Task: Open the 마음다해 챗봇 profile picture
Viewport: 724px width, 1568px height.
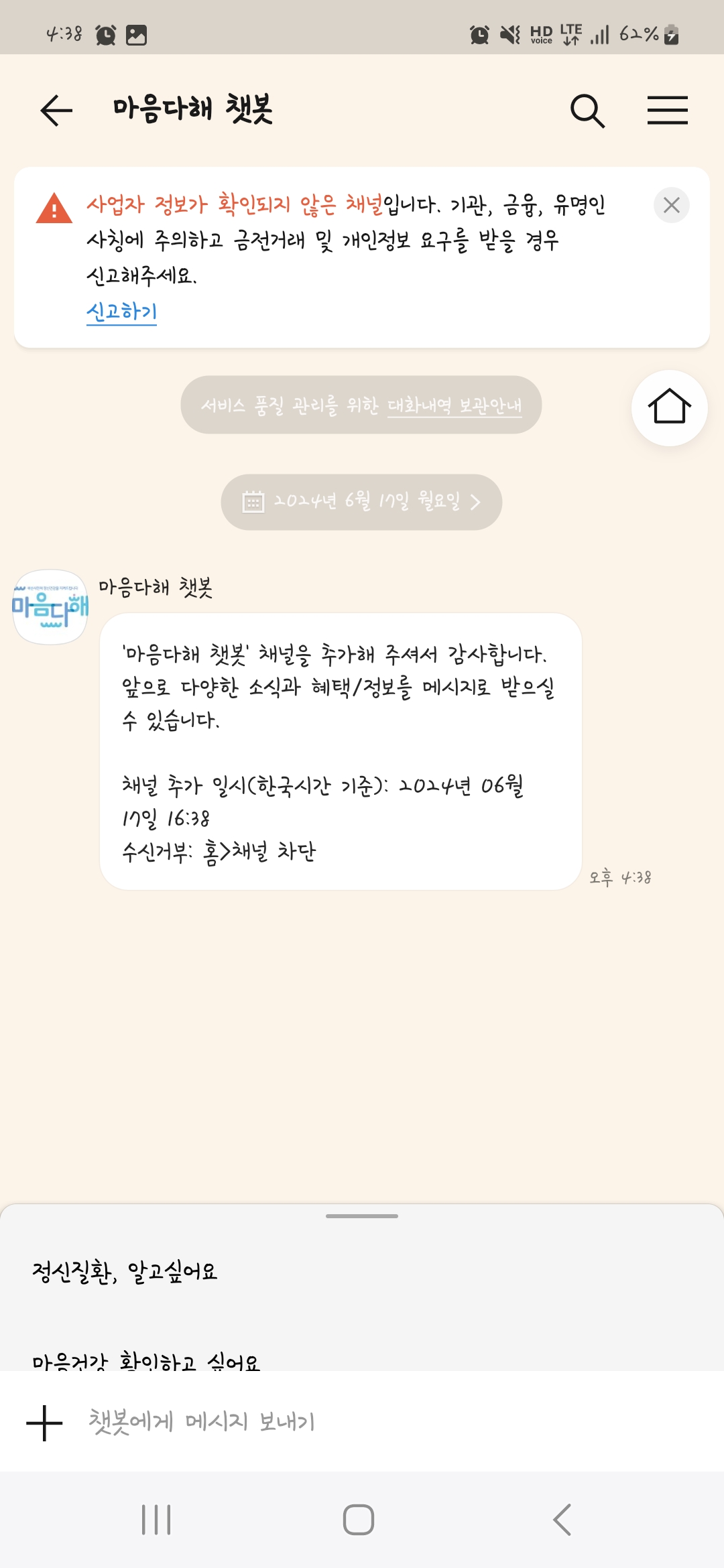Action: [x=50, y=607]
